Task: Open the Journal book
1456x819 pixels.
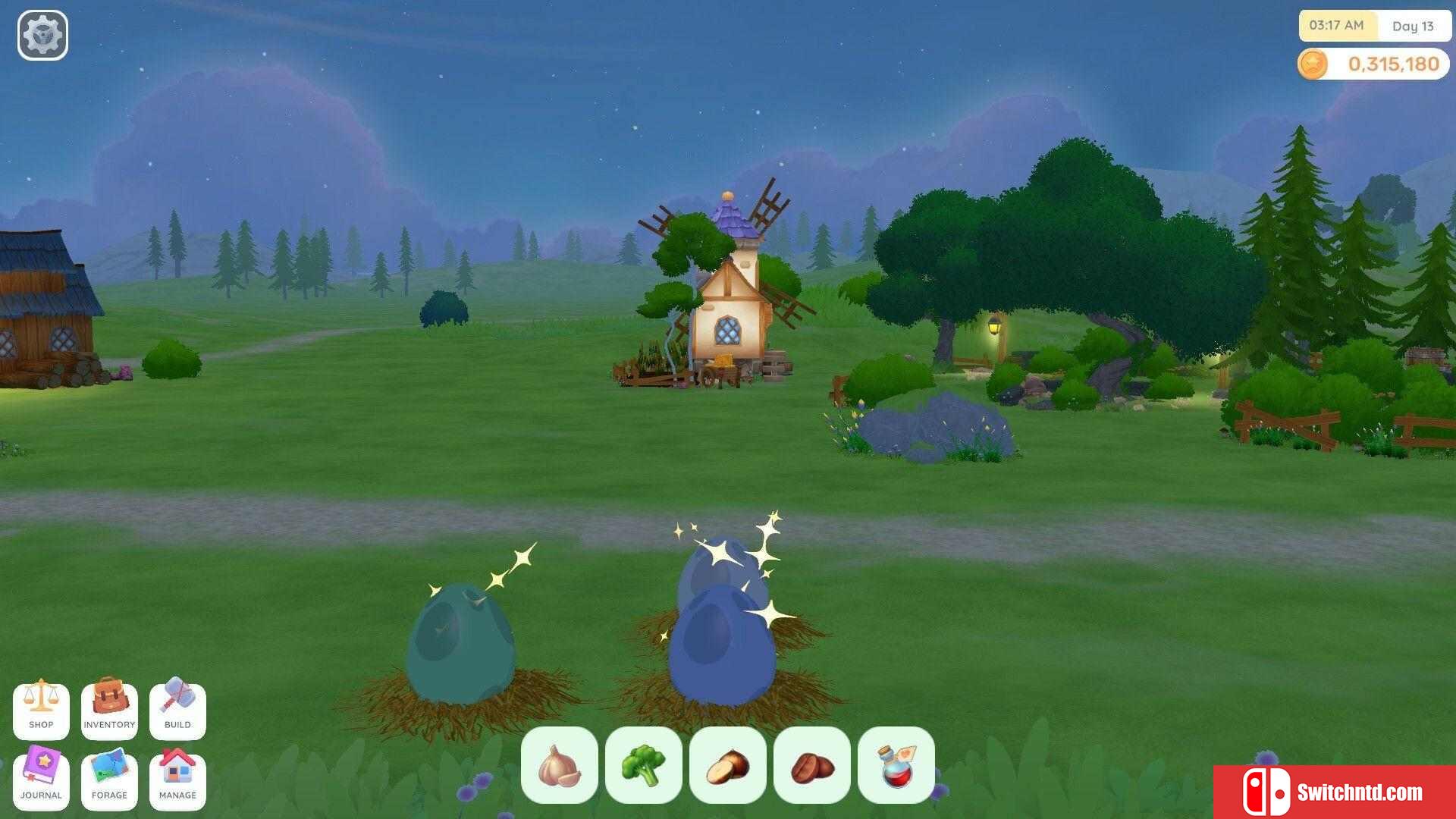Action: (x=41, y=781)
